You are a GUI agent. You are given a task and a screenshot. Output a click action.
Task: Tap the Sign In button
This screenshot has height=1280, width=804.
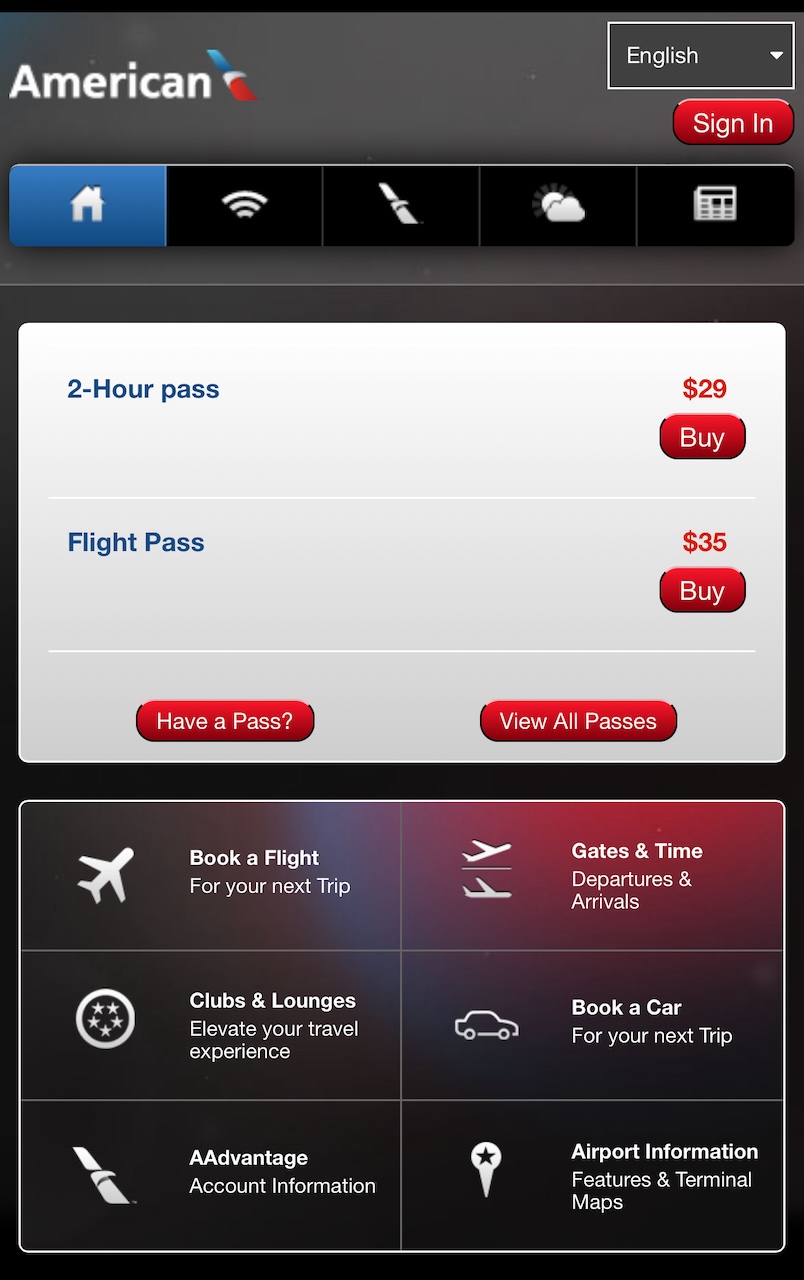click(x=732, y=123)
